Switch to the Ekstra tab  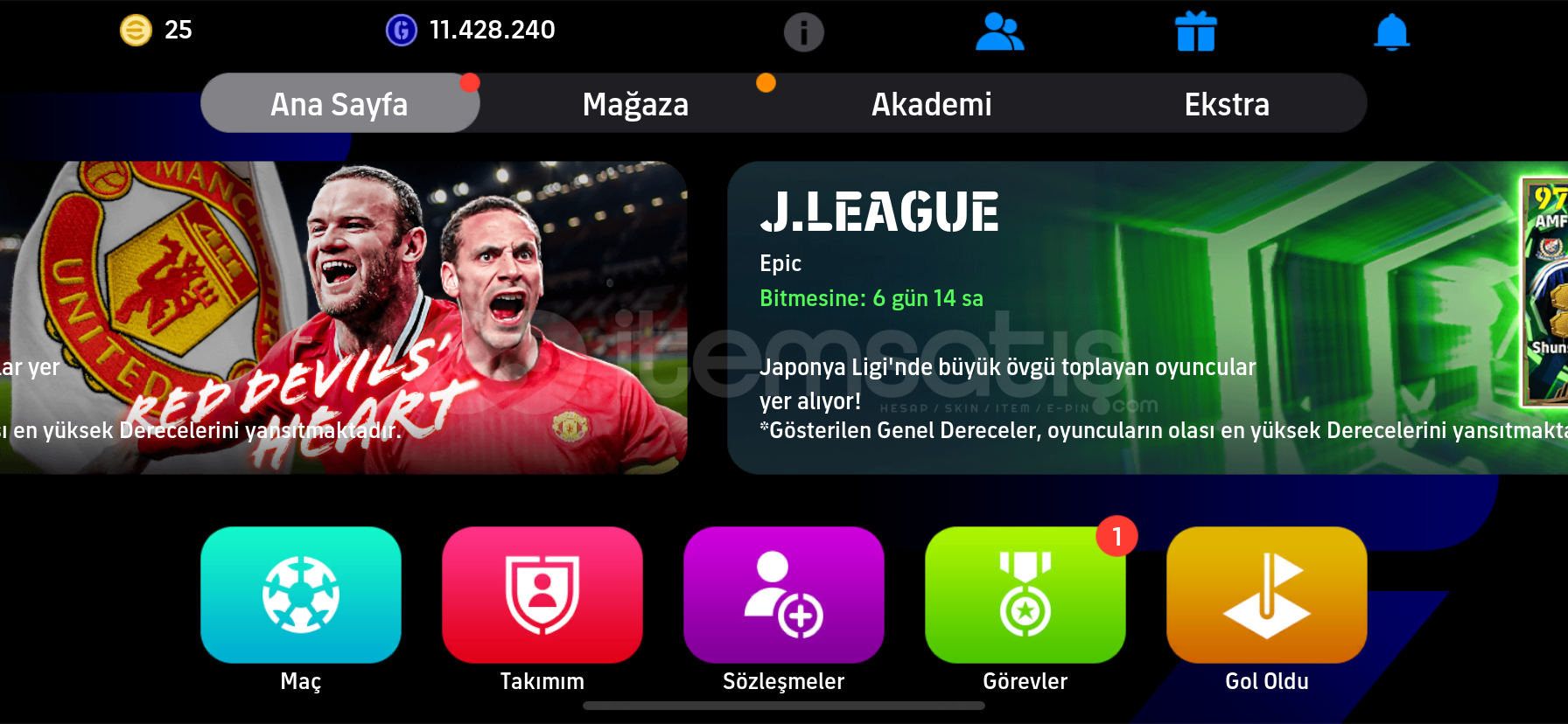pos(1226,104)
